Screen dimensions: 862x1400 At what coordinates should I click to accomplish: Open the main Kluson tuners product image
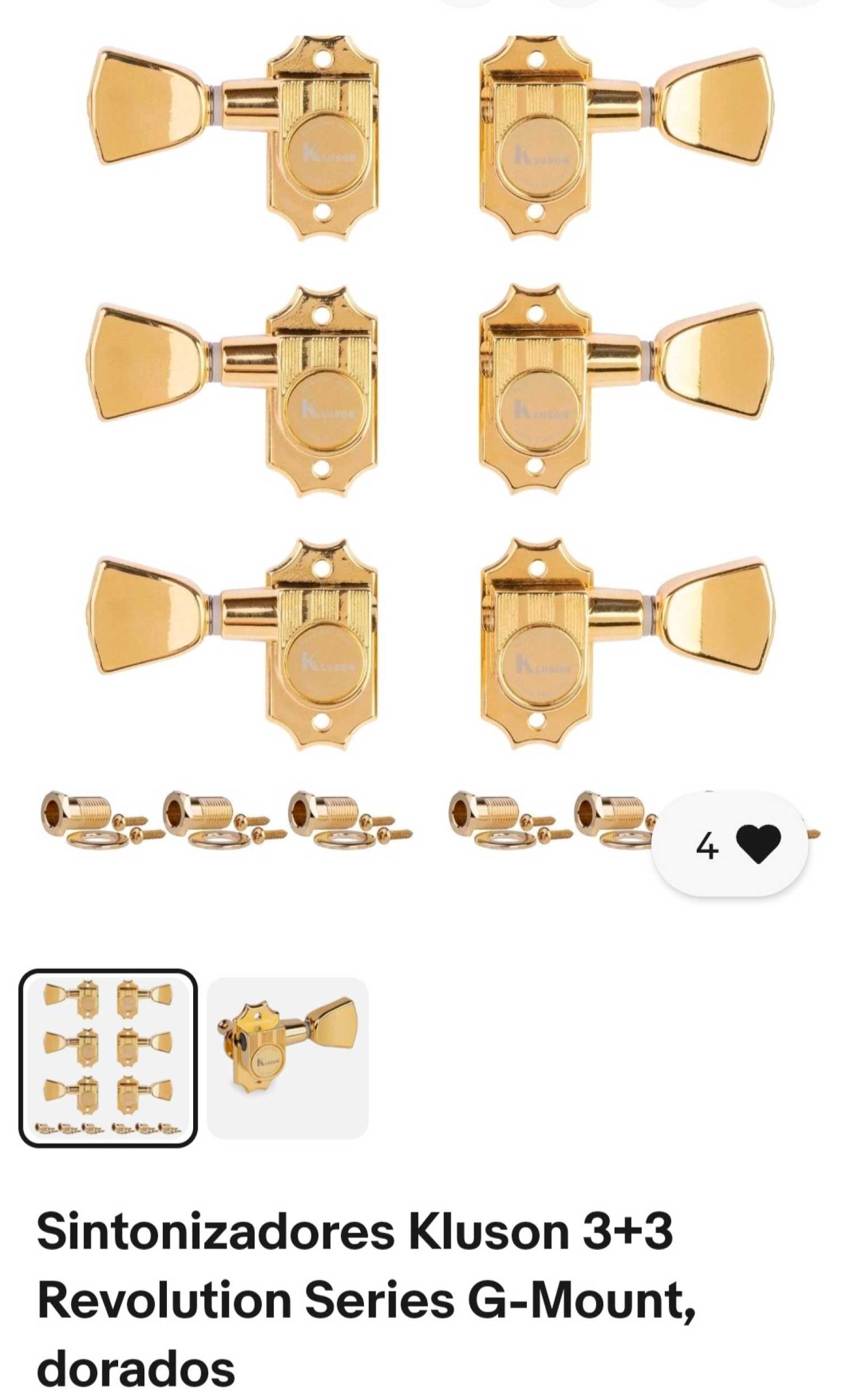[431, 399]
